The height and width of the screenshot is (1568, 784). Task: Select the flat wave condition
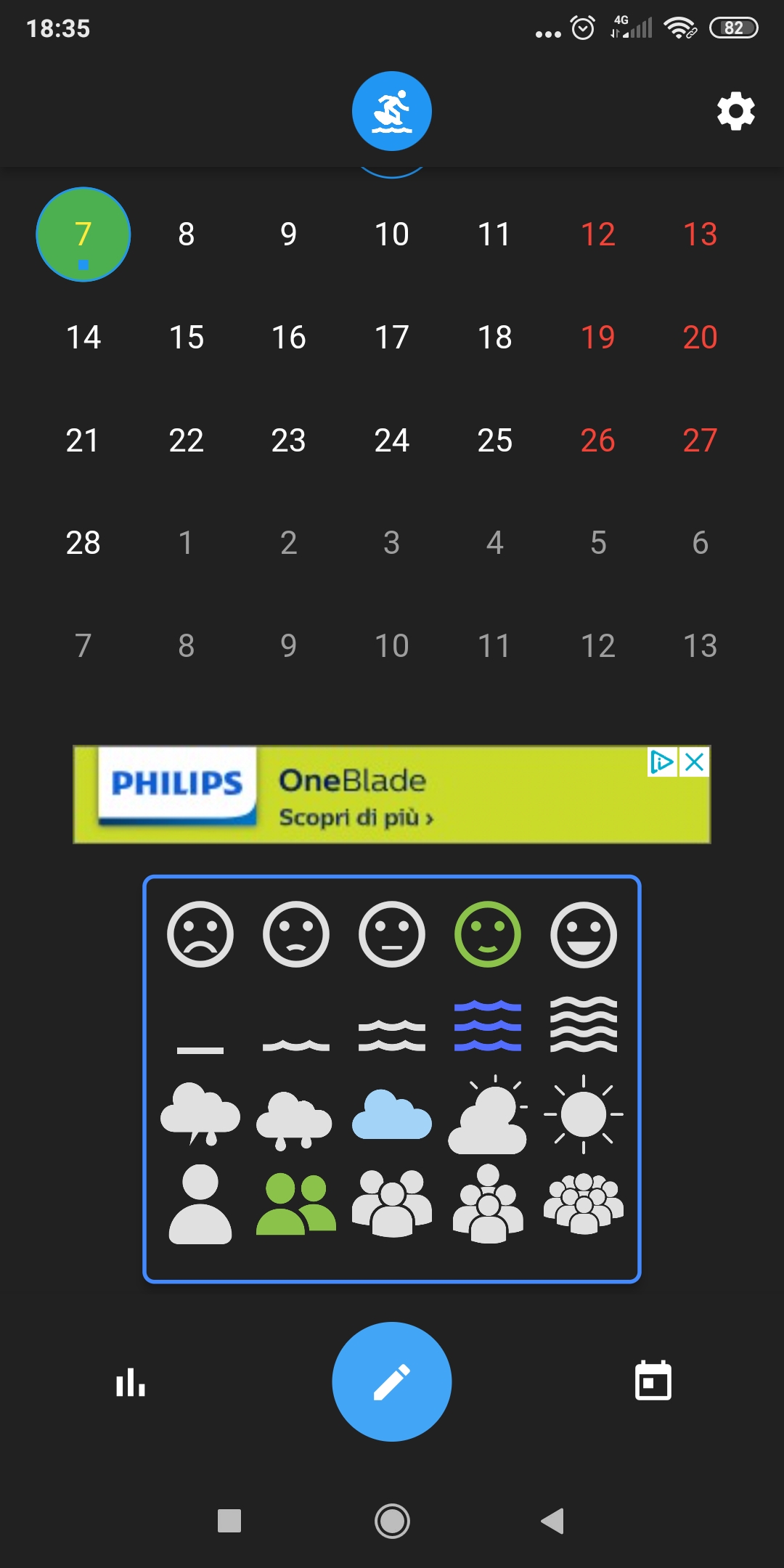click(200, 1049)
